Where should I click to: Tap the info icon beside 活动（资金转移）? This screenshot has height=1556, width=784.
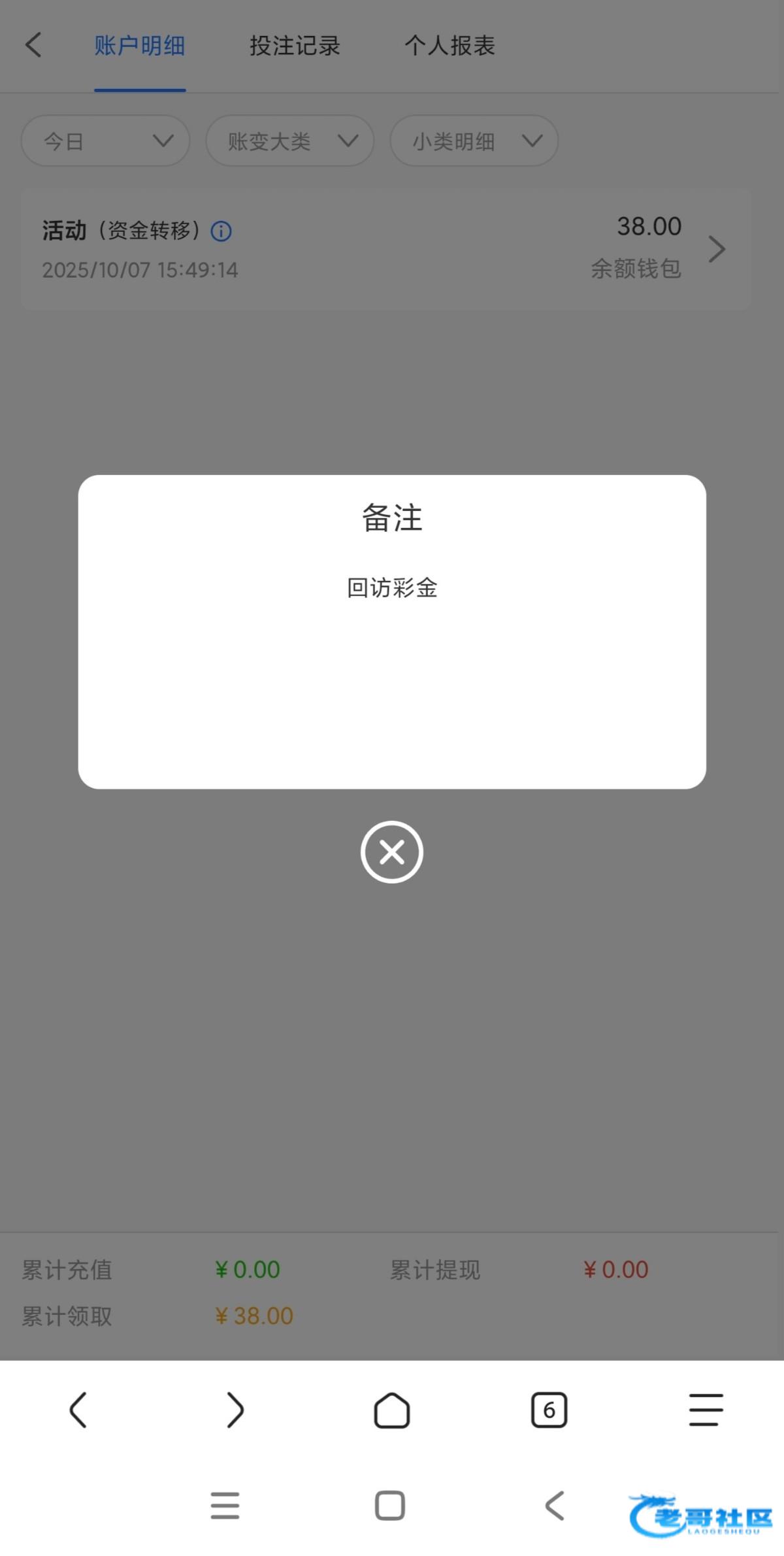click(221, 231)
